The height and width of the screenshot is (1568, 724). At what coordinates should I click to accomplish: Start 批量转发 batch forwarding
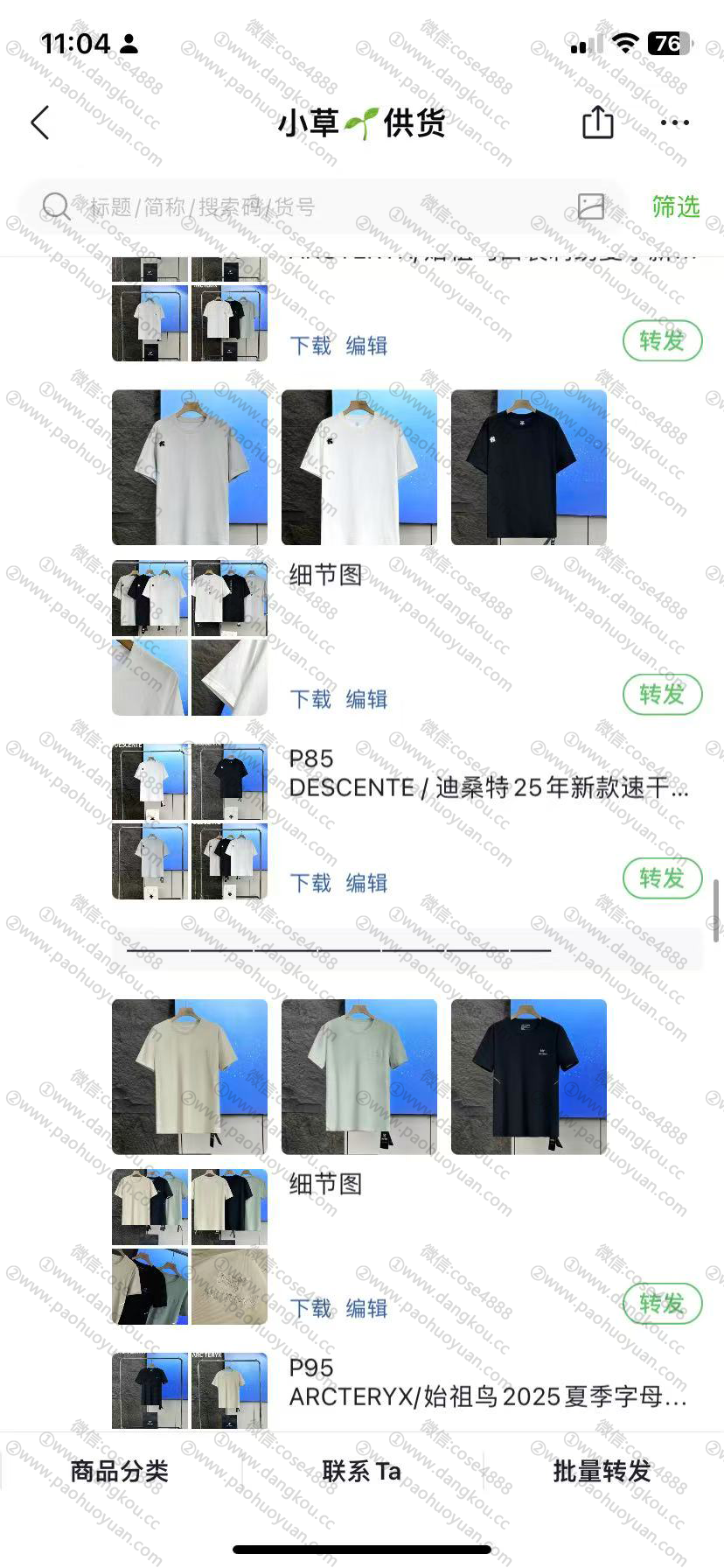click(602, 1471)
